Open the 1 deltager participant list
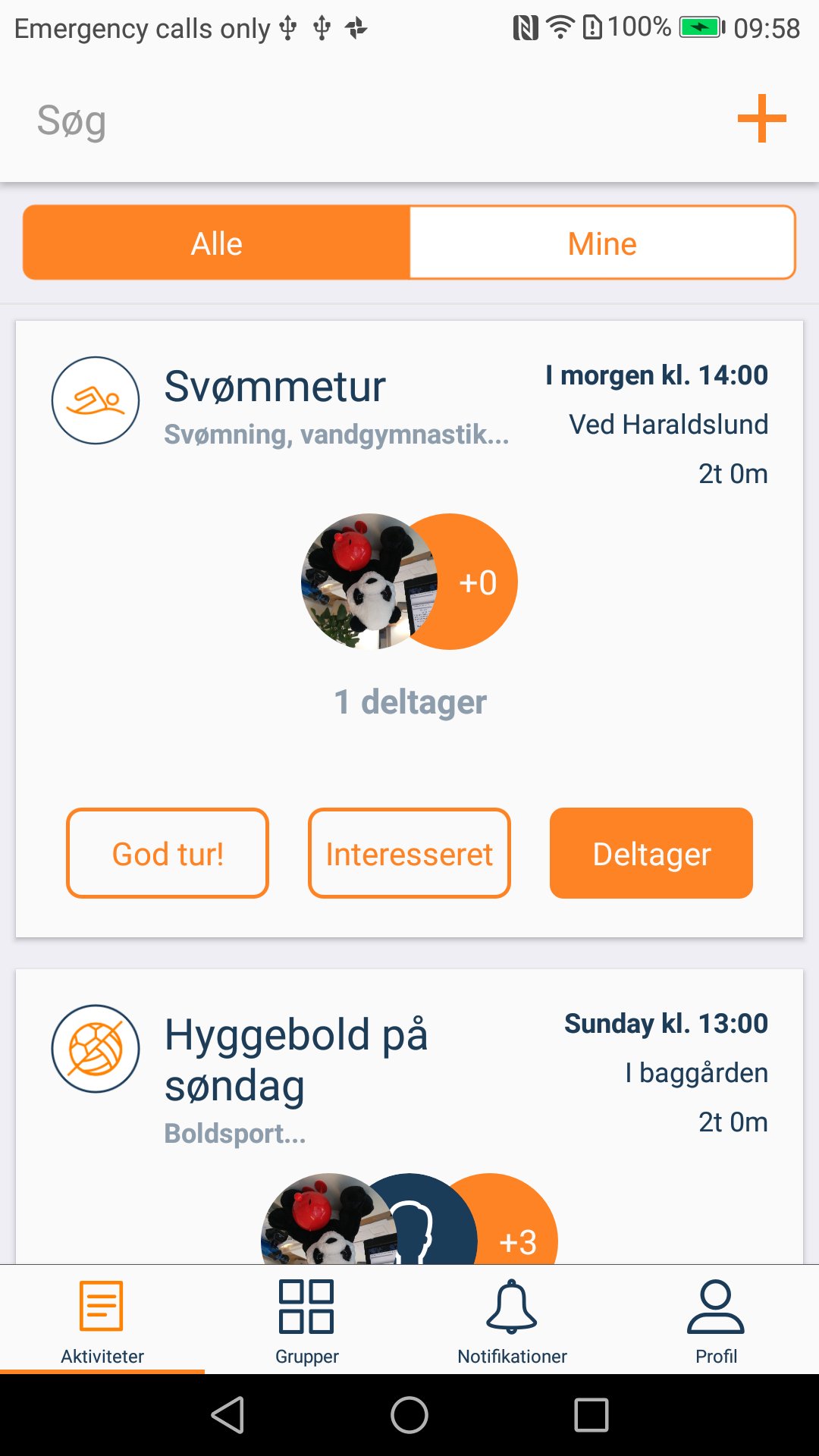This screenshot has height=1456, width=819. (409, 701)
